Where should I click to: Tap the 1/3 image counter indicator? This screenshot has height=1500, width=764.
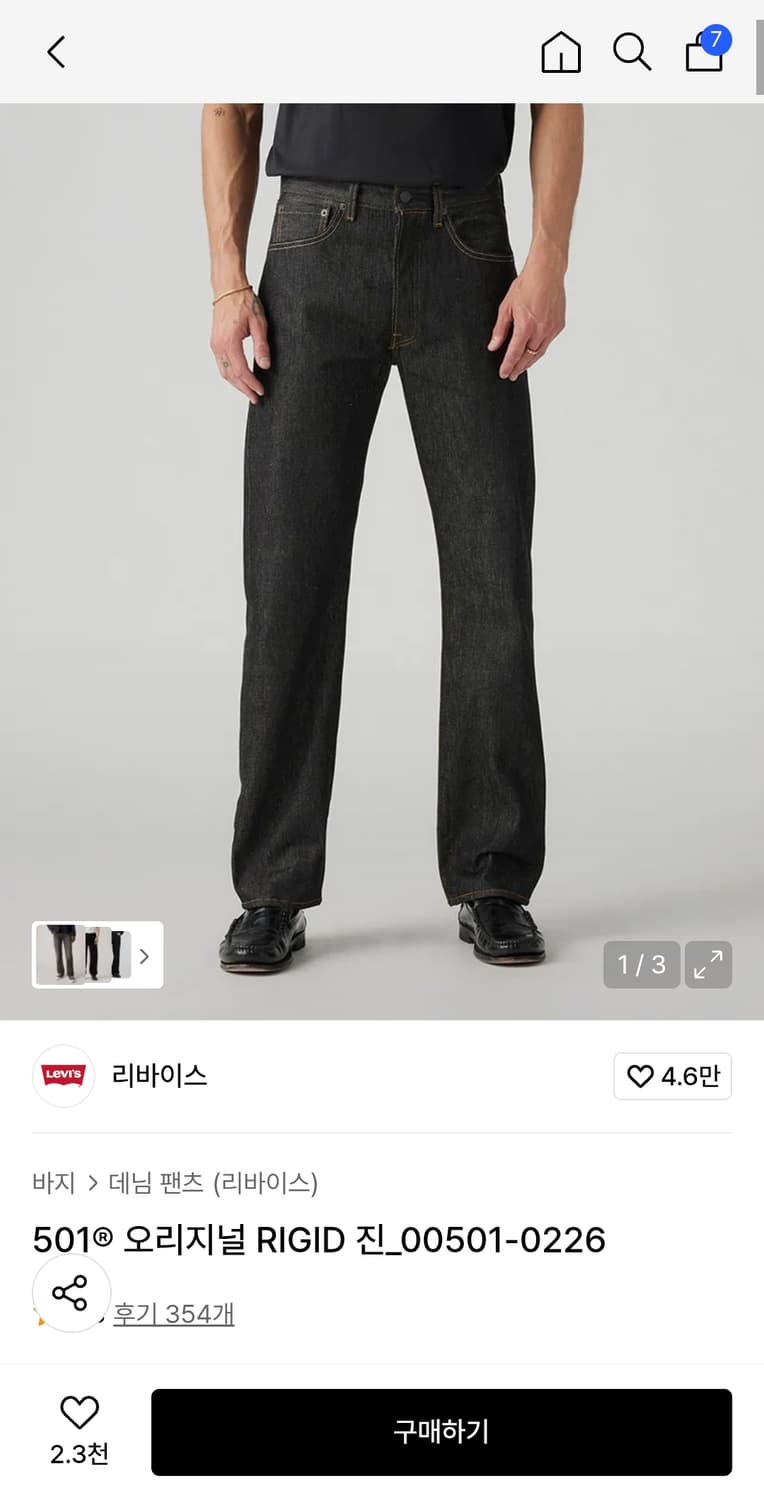coord(640,965)
